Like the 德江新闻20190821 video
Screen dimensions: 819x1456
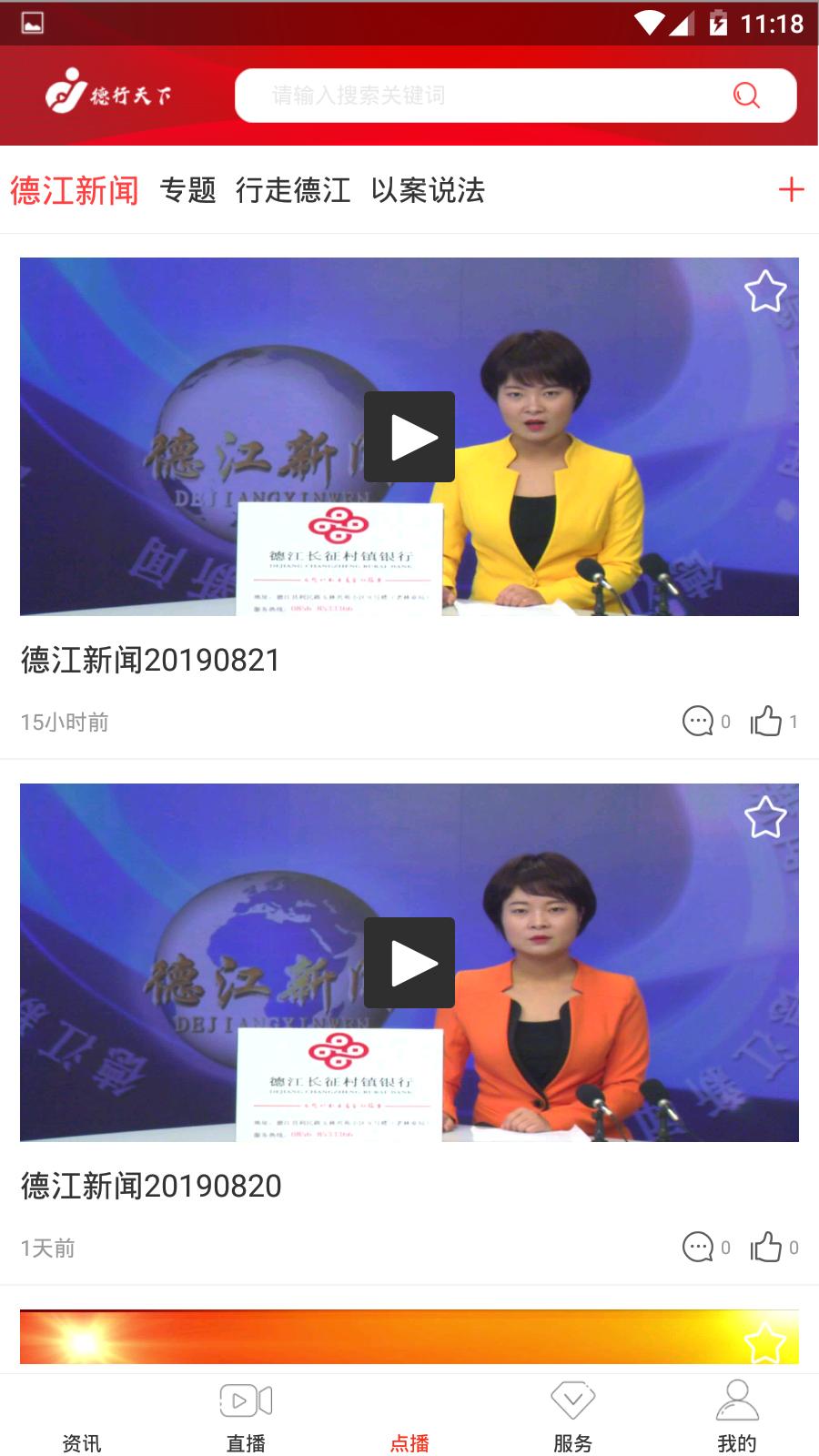[x=766, y=721]
